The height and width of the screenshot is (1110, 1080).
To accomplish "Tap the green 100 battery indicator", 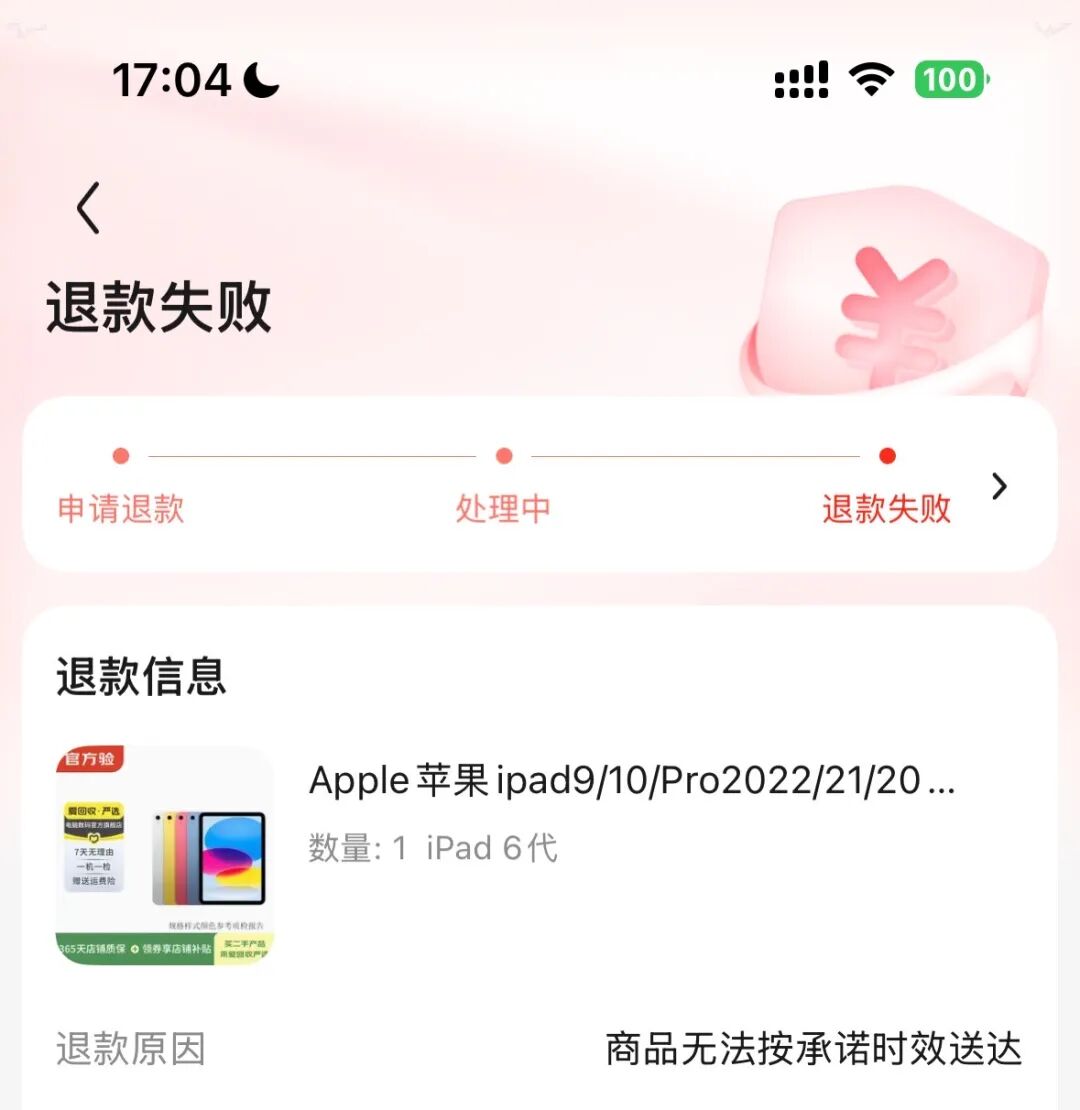I will click(950, 79).
